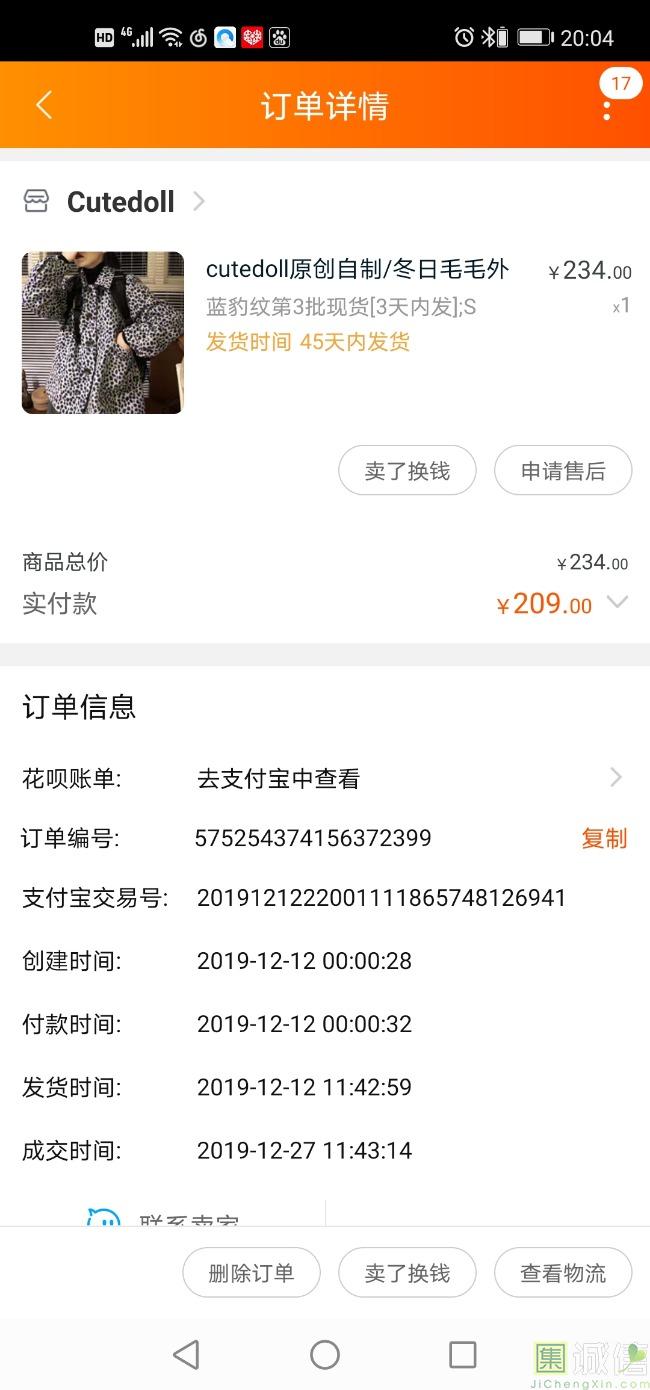Viewport: 650px width, 1390px height.
Task: Tap 查看物流 to view logistics
Action: 563,1273
